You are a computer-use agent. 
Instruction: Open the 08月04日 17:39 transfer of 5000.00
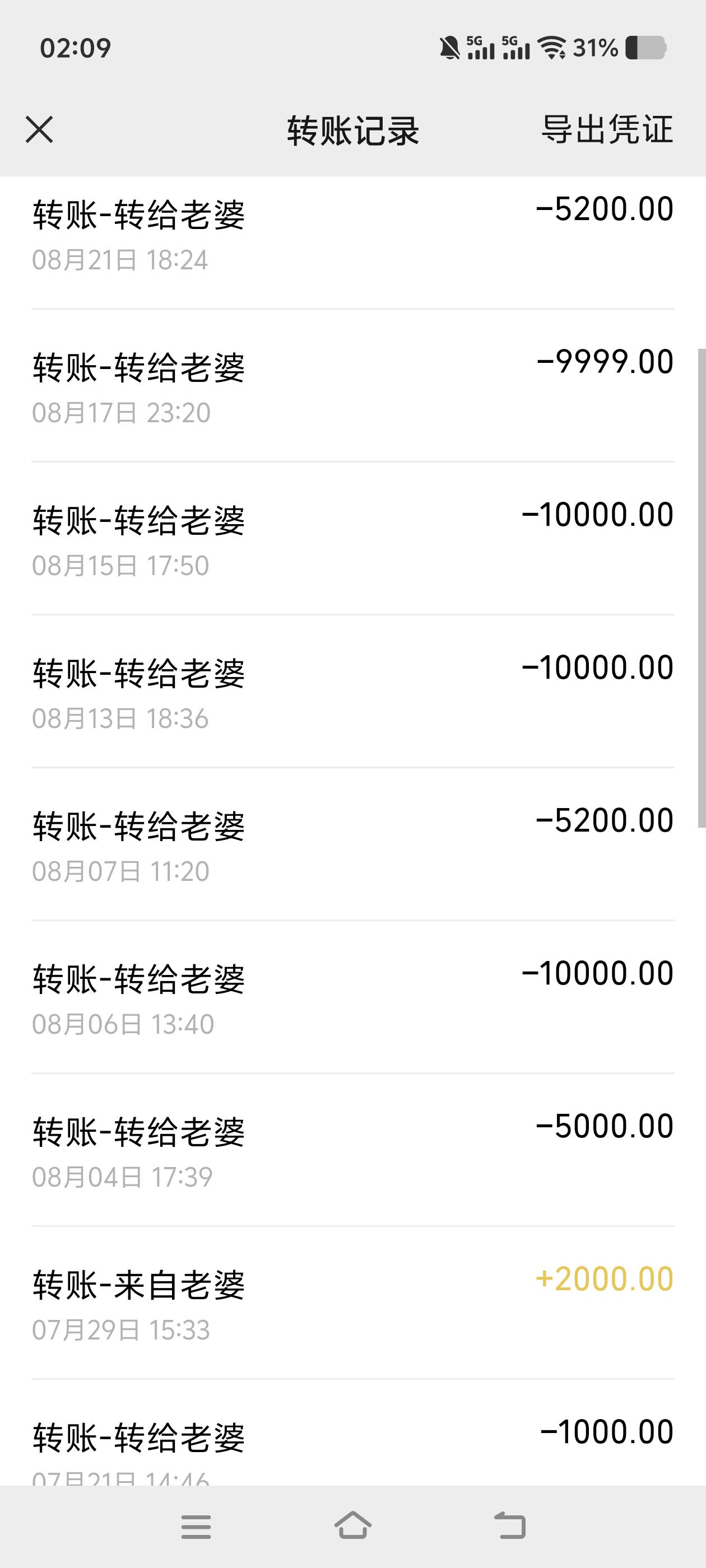pos(352,1150)
